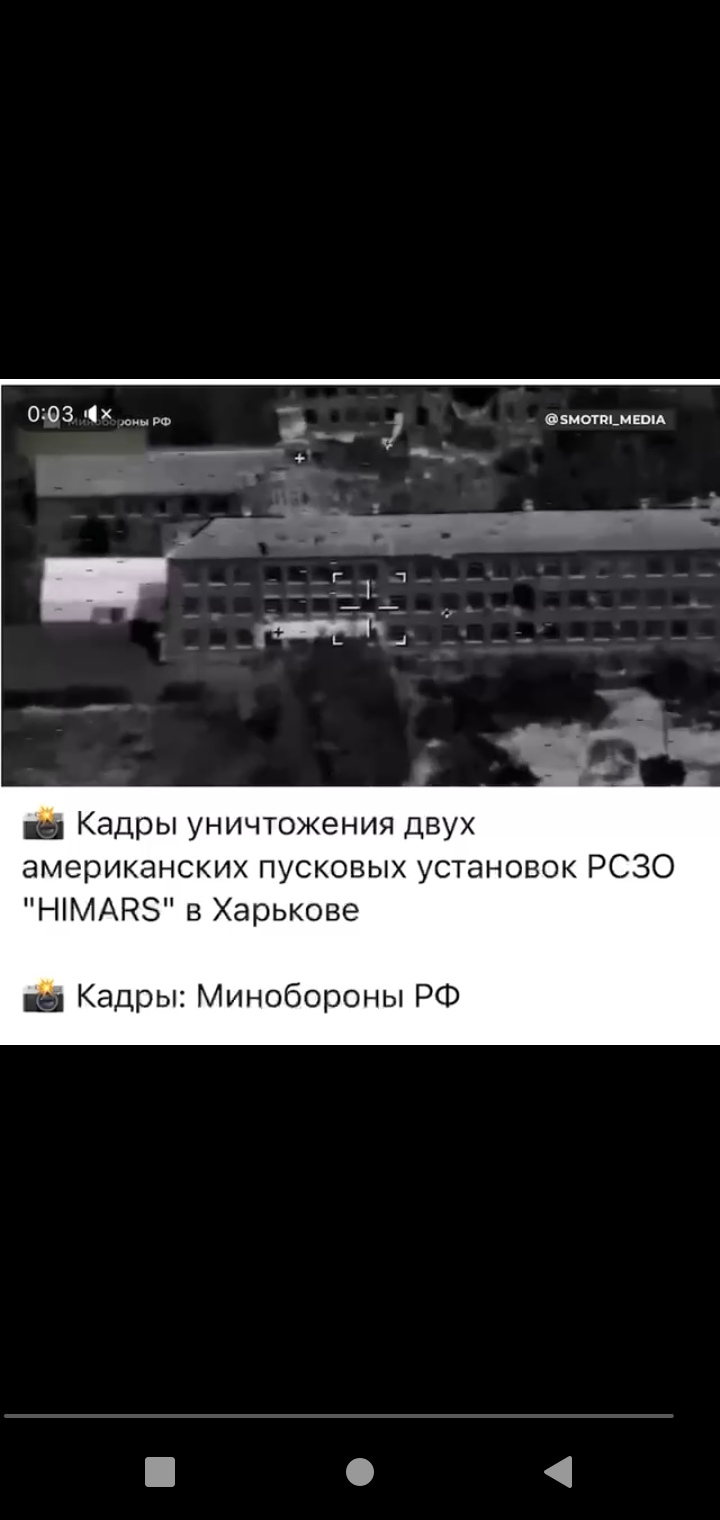720x1520 pixels.
Task: Go to the home screen
Action: [360, 1471]
